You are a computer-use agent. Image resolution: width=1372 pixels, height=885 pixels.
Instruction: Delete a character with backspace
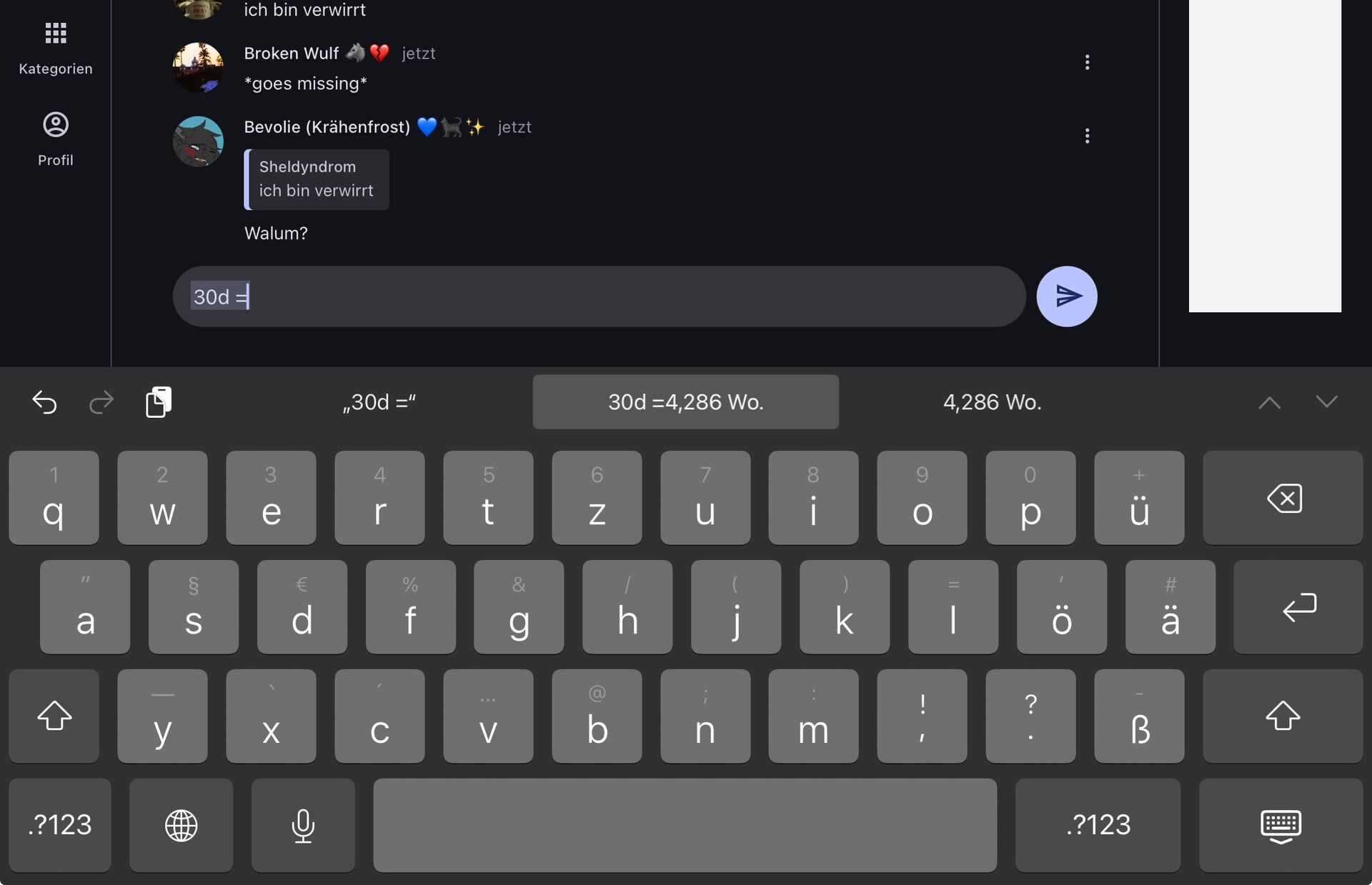pyautogui.click(x=1283, y=498)
